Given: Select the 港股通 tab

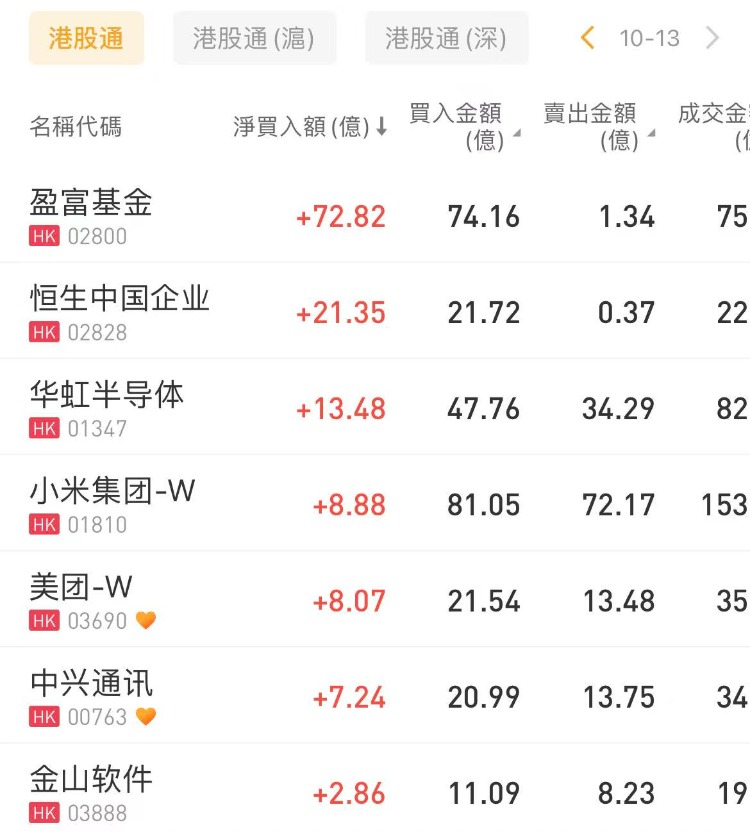Looking at the screenshot, I should point(86,39).
